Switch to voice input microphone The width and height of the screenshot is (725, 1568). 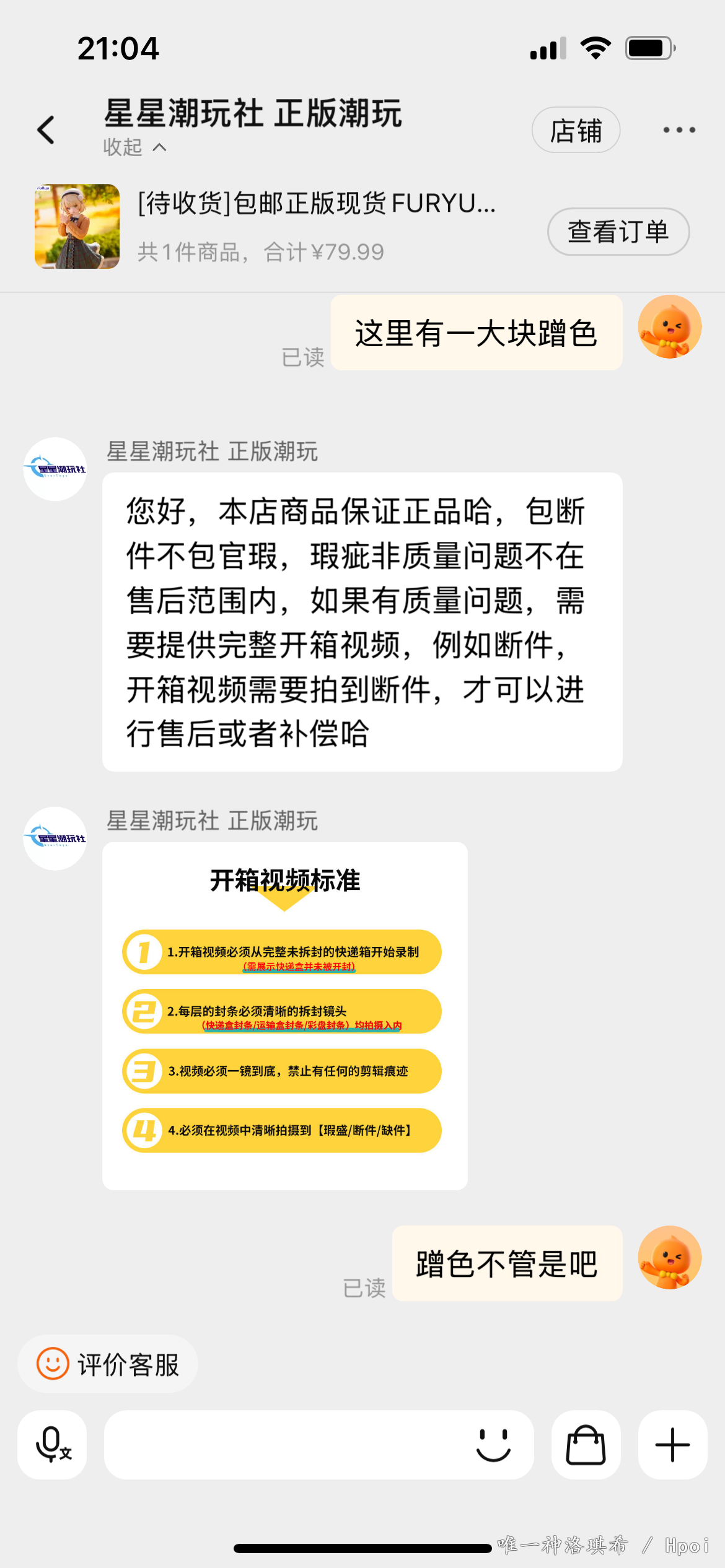tap(52, 1445)
